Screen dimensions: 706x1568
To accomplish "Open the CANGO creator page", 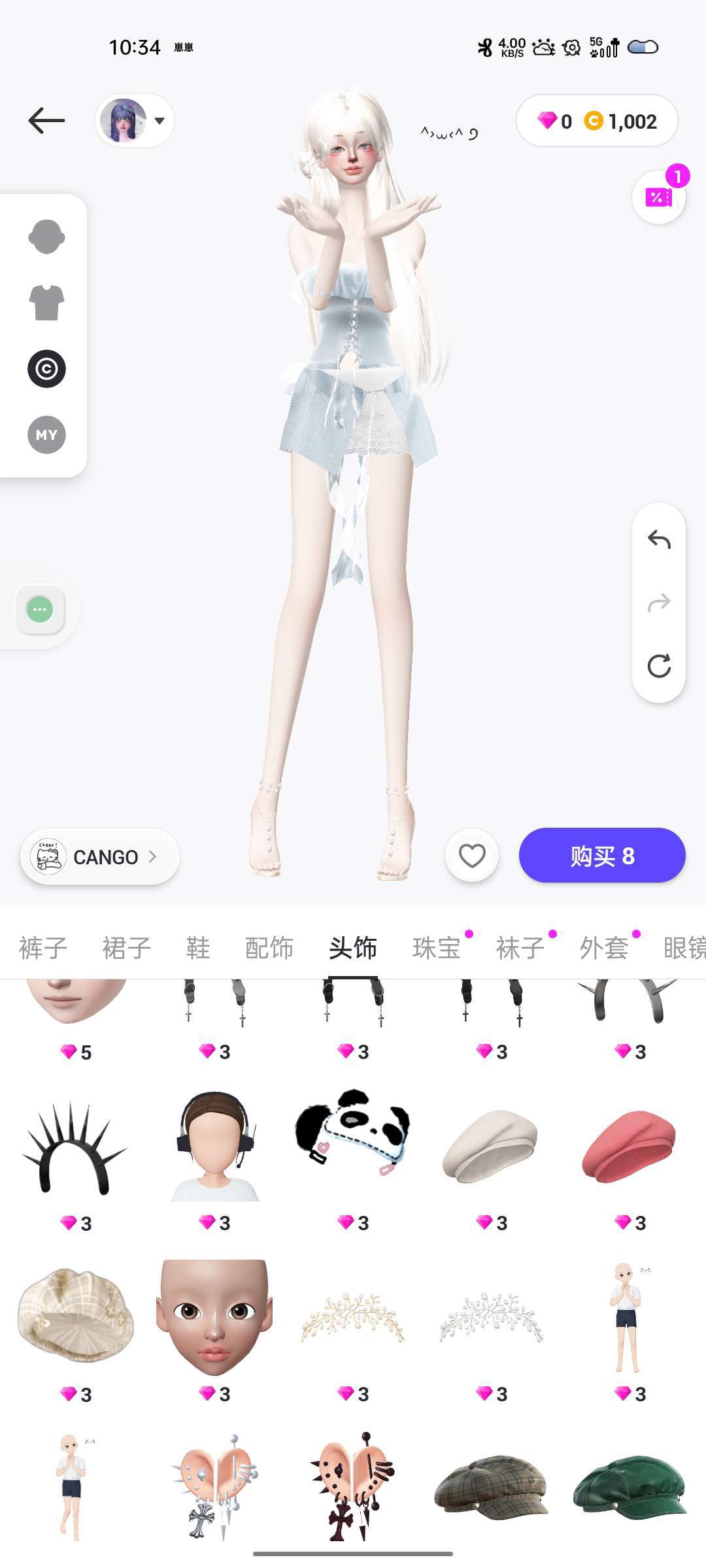I will coord(100,857).
